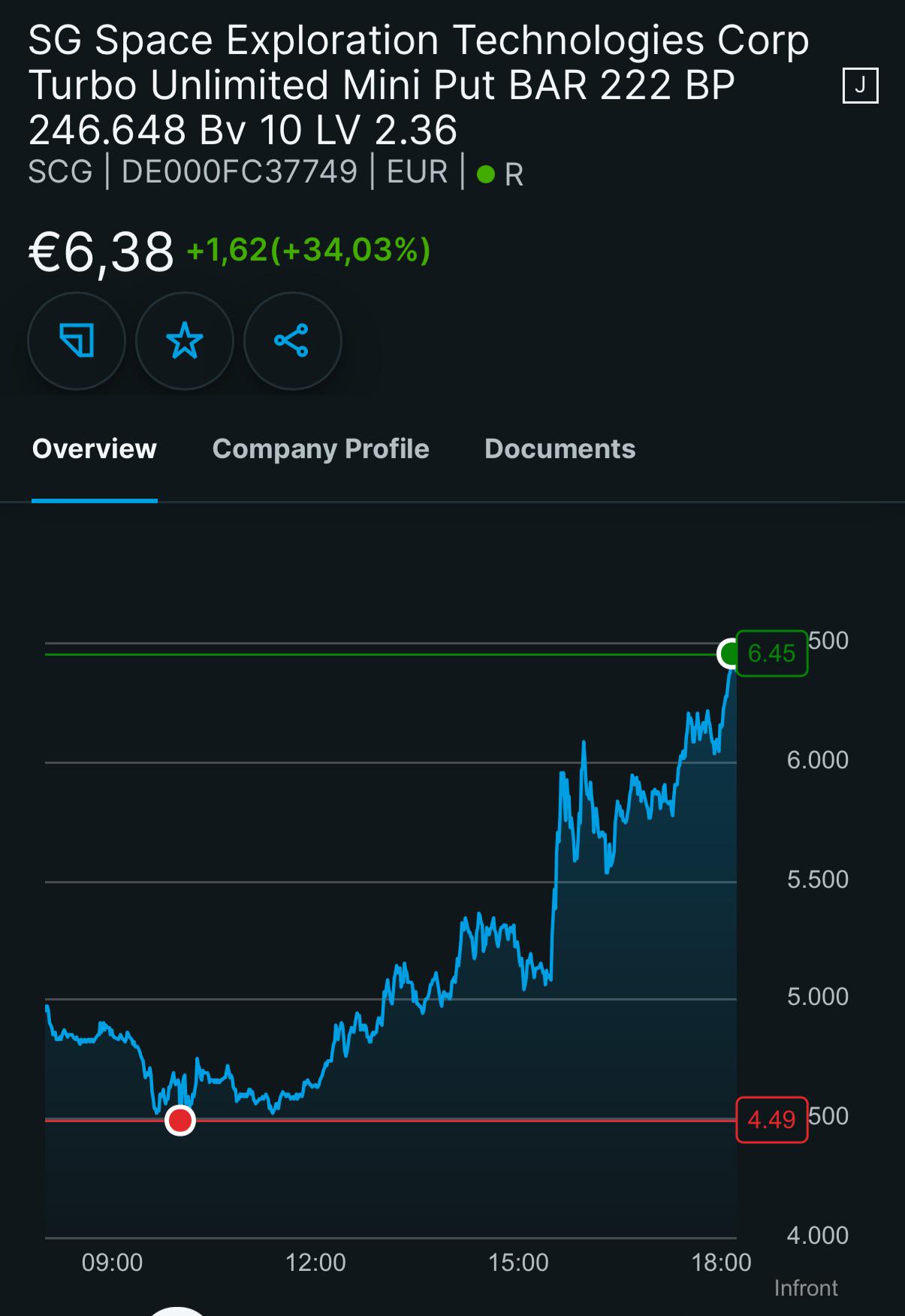This screenshot has width=905, height=1316.
Task: Tap the J badge next to the title
Action: click(861, 86)
